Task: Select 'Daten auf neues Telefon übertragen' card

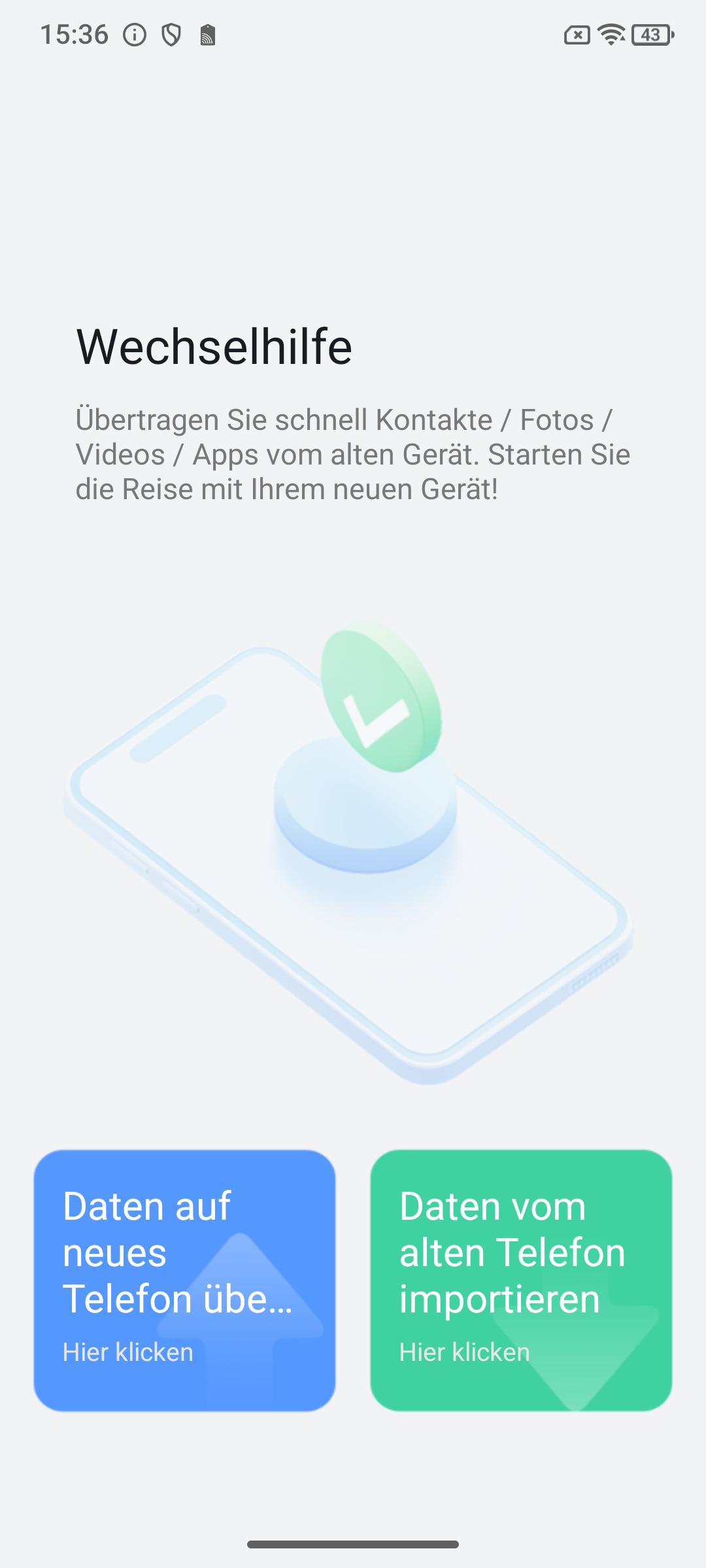Action: point(184,1280)
